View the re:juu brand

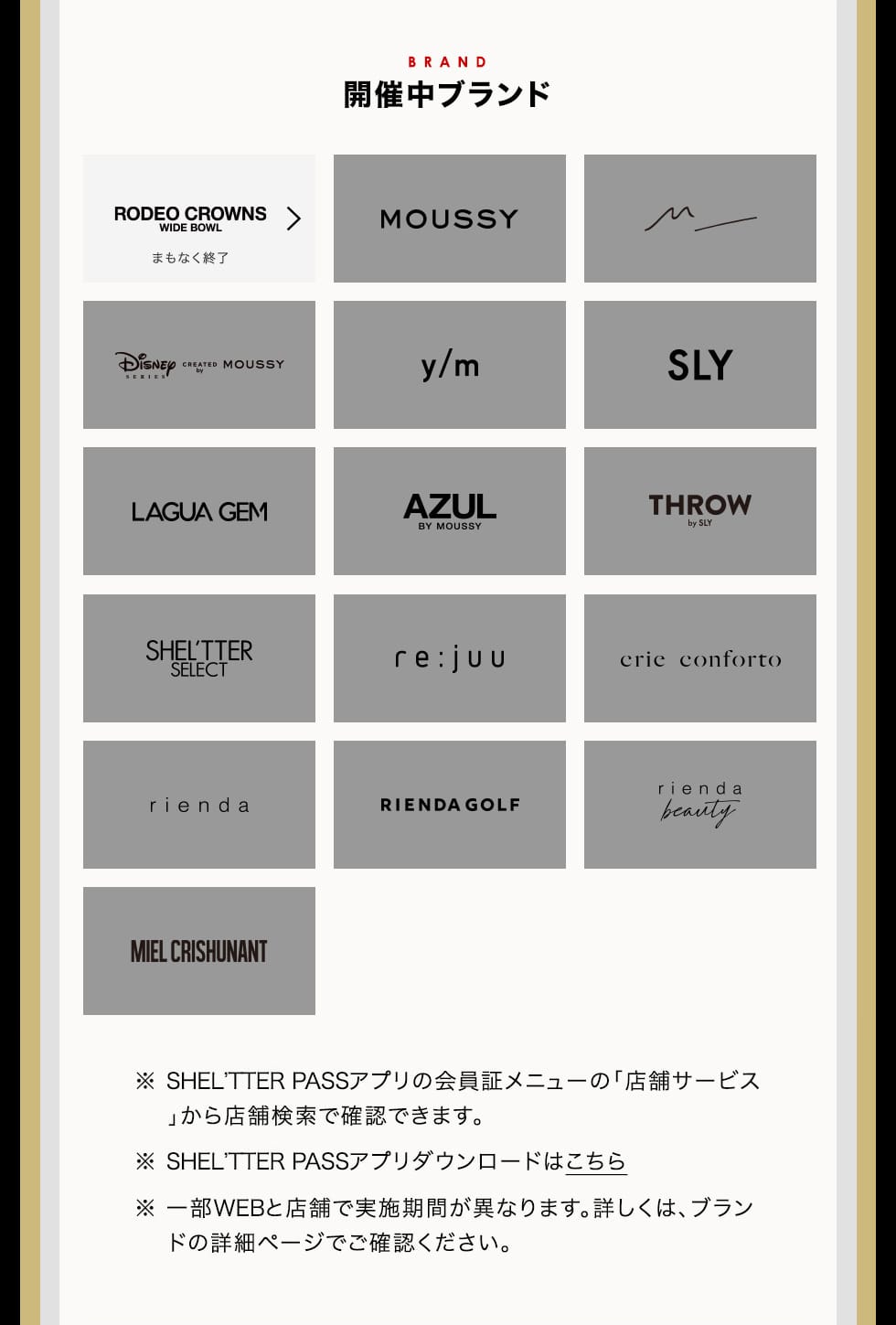click(x=449, y=658)
